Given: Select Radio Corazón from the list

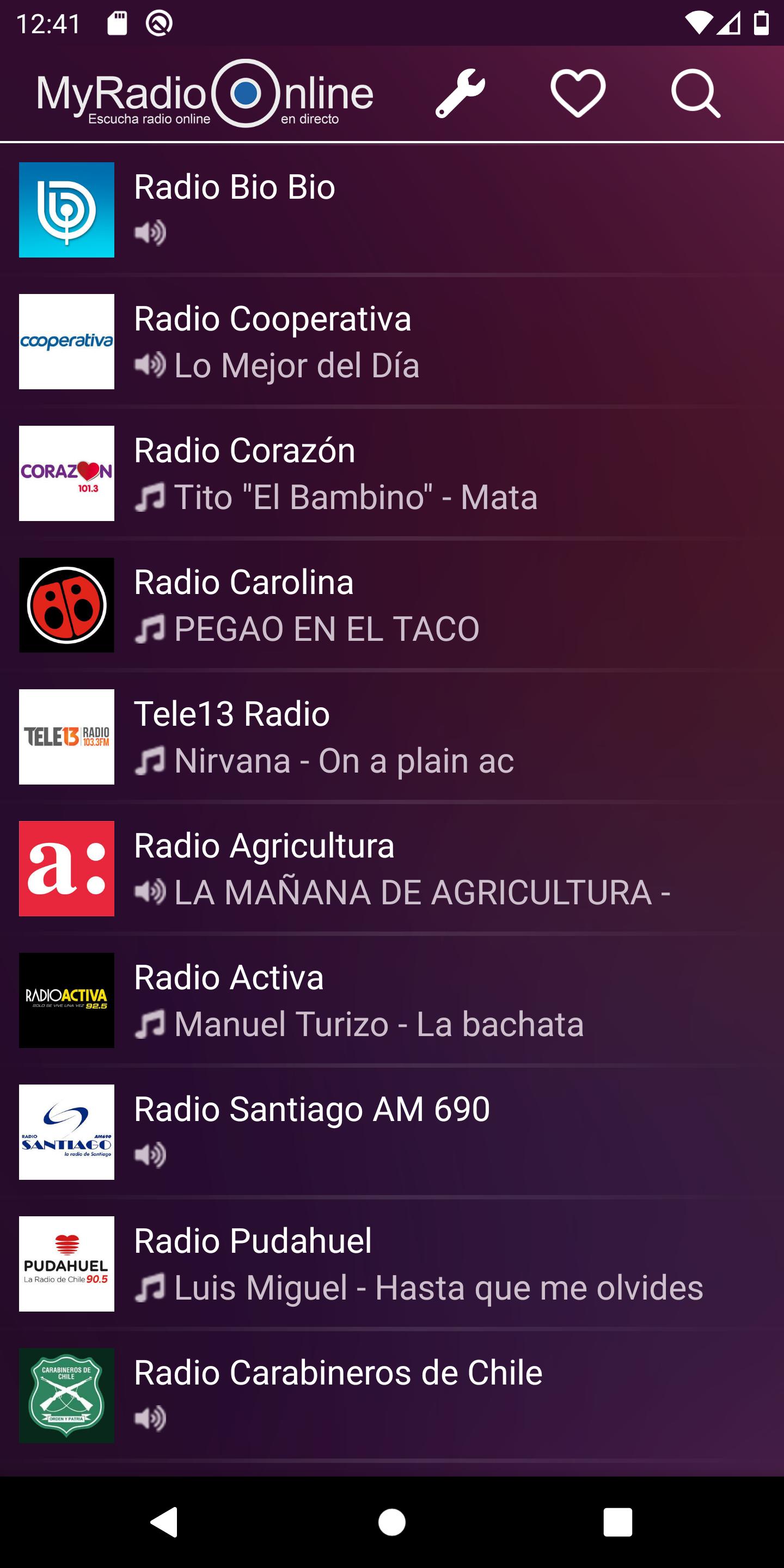Looking at the screenshot, I should click(392, 473).
